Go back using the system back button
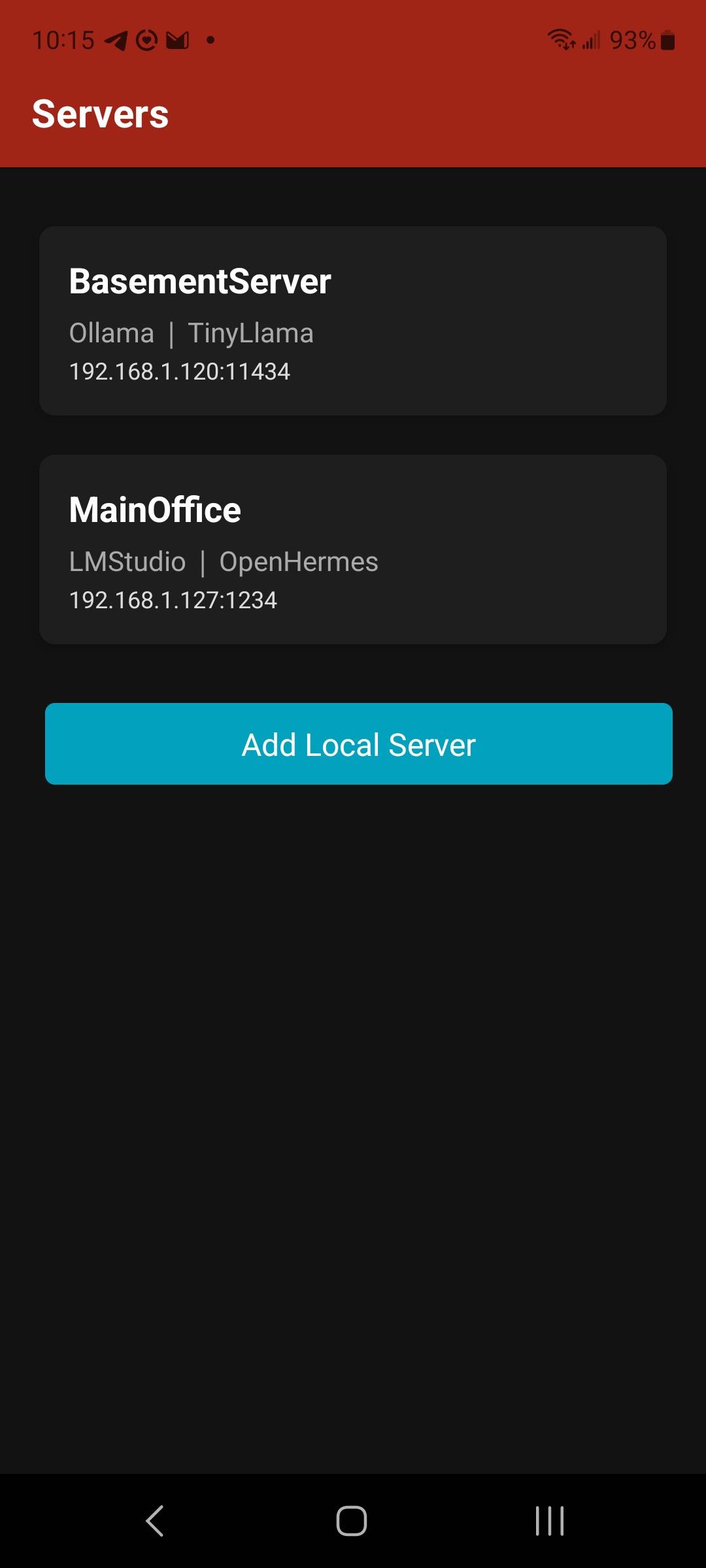Viewport: 706px width, 1568px height. click(x=155, y=1521)
